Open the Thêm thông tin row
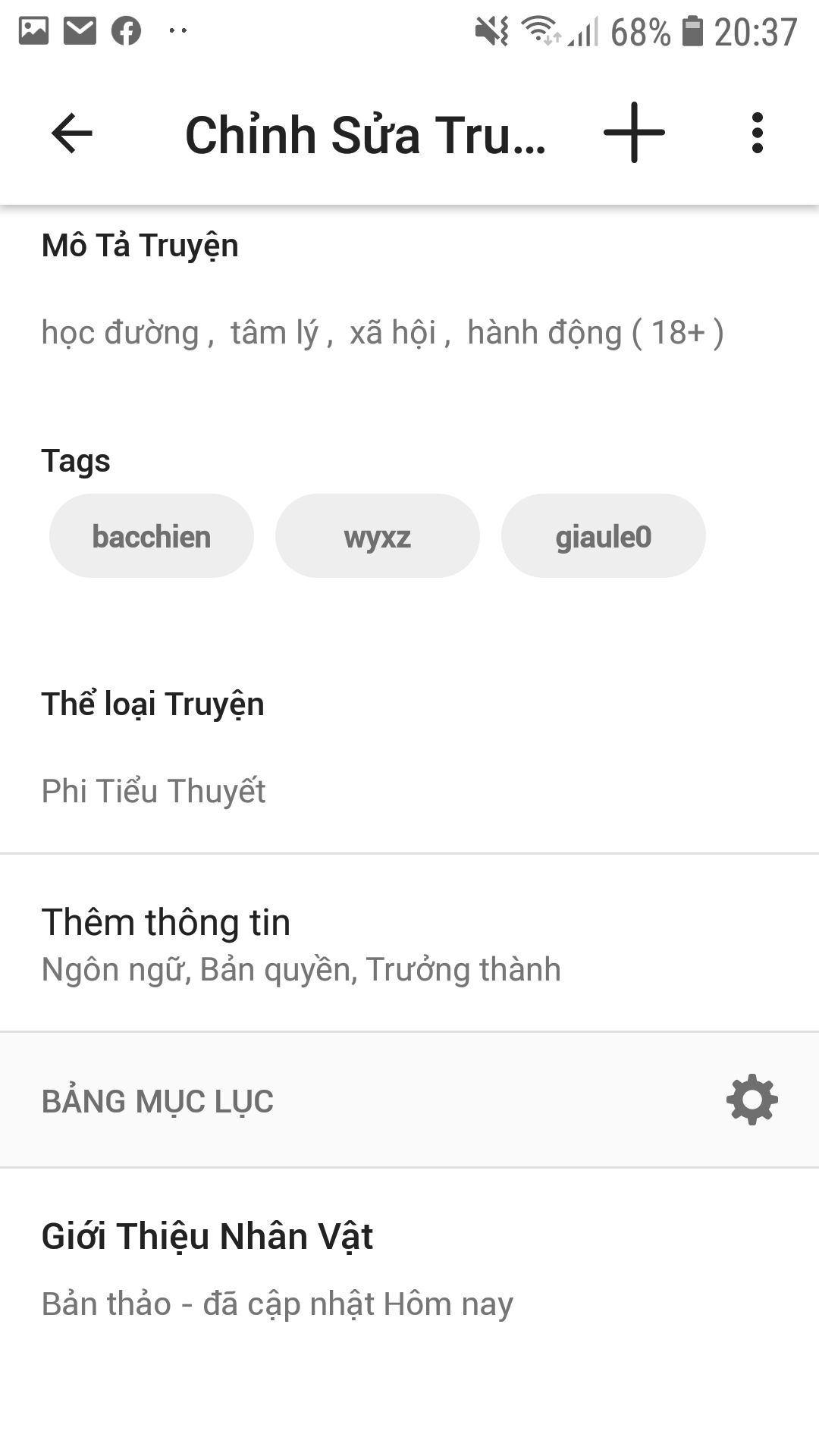 pos(409,943)
